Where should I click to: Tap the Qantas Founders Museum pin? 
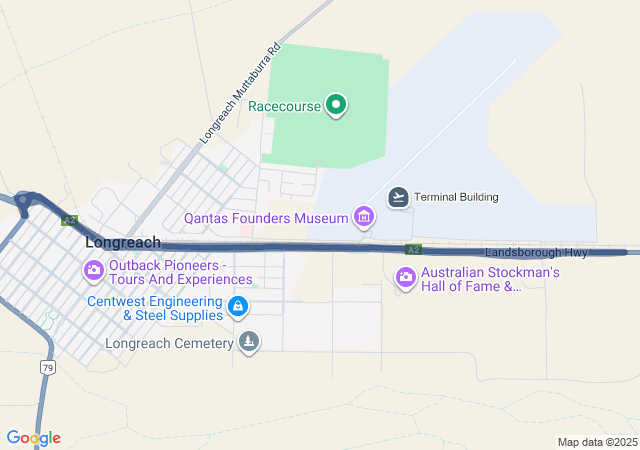364,216
